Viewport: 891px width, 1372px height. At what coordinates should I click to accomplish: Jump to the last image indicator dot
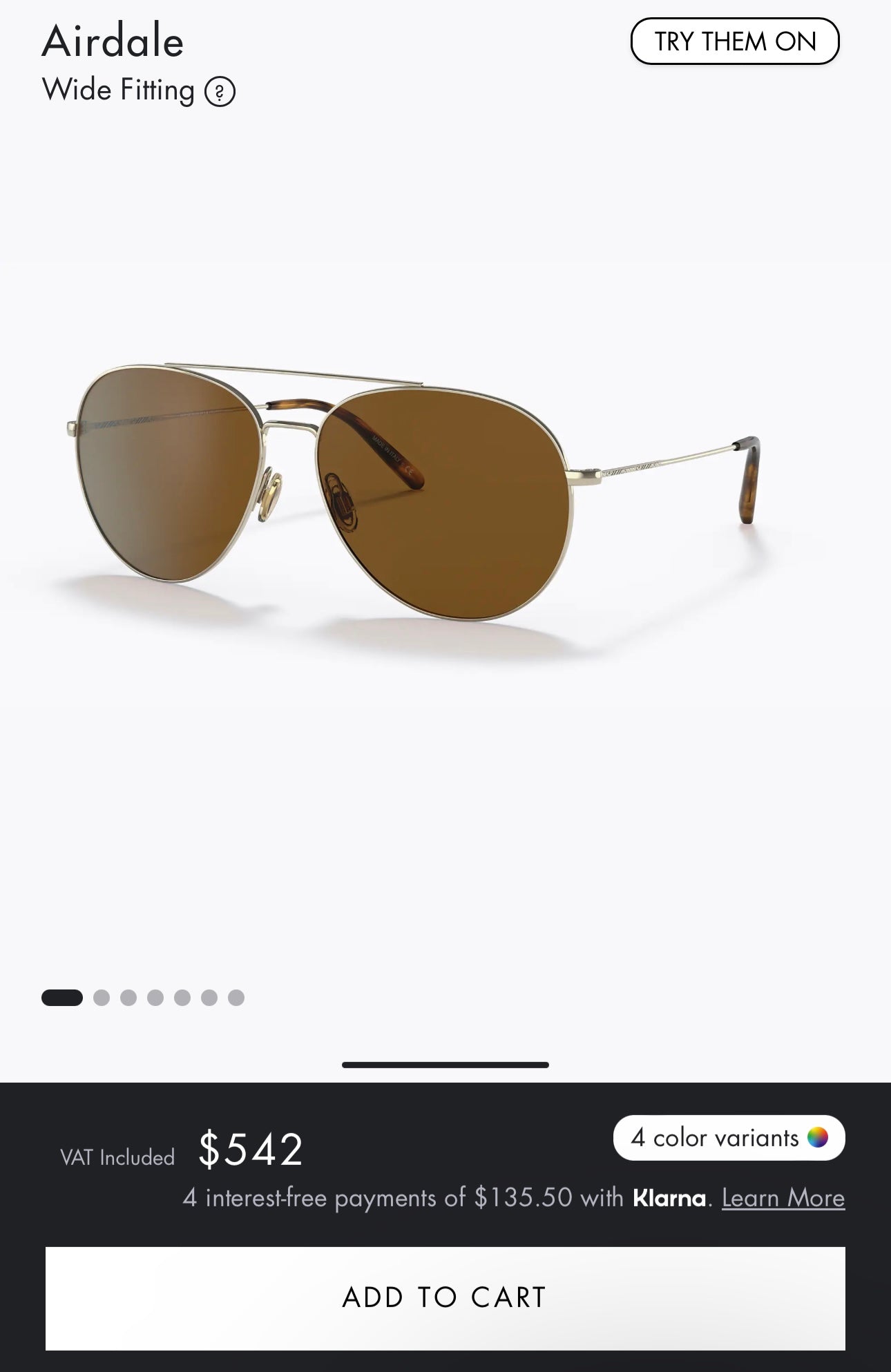point(236,998)
